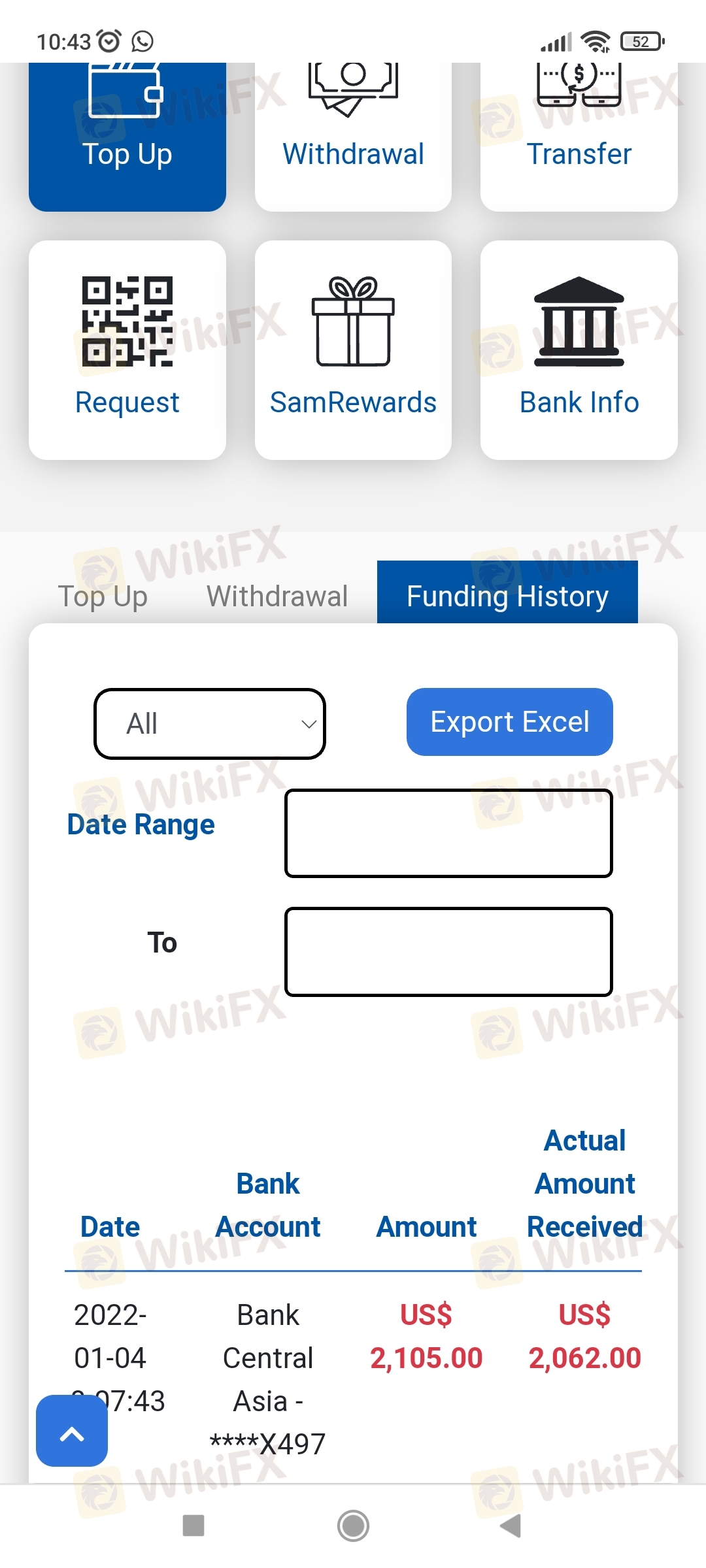Open the Withdrawal card

(353, 137)
